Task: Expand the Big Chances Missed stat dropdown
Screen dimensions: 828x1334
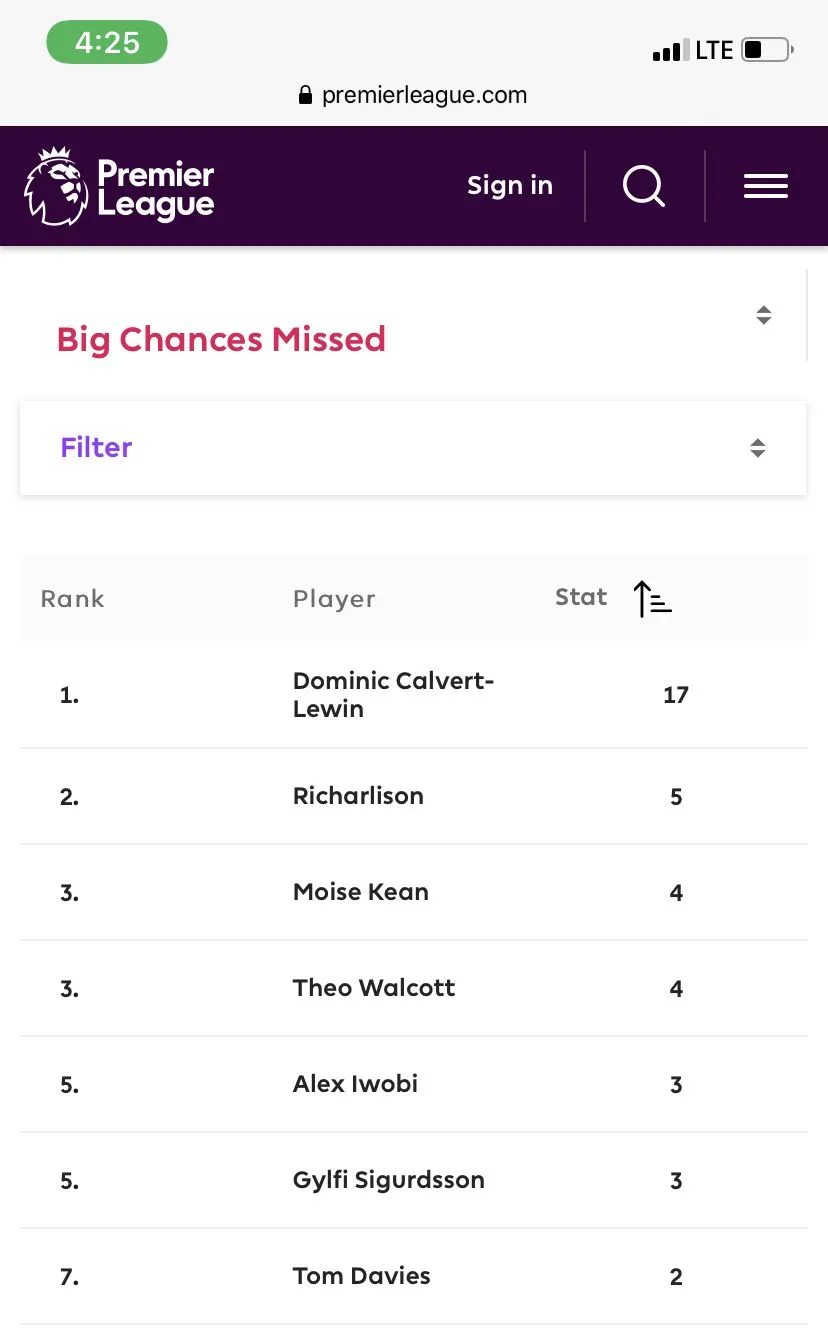Action: [763, 315]
